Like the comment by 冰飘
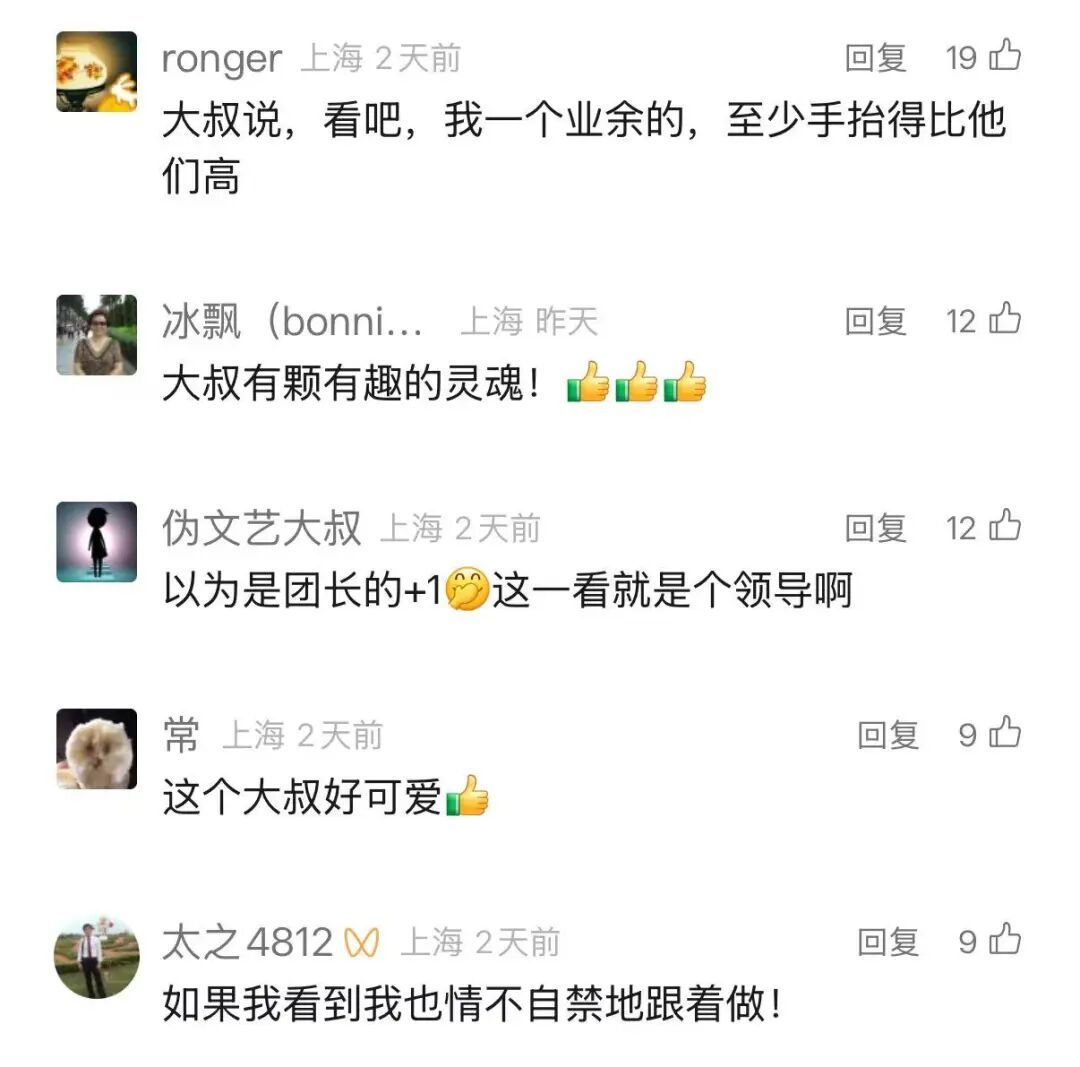1080x1067 pixels. click(1004, 320)
